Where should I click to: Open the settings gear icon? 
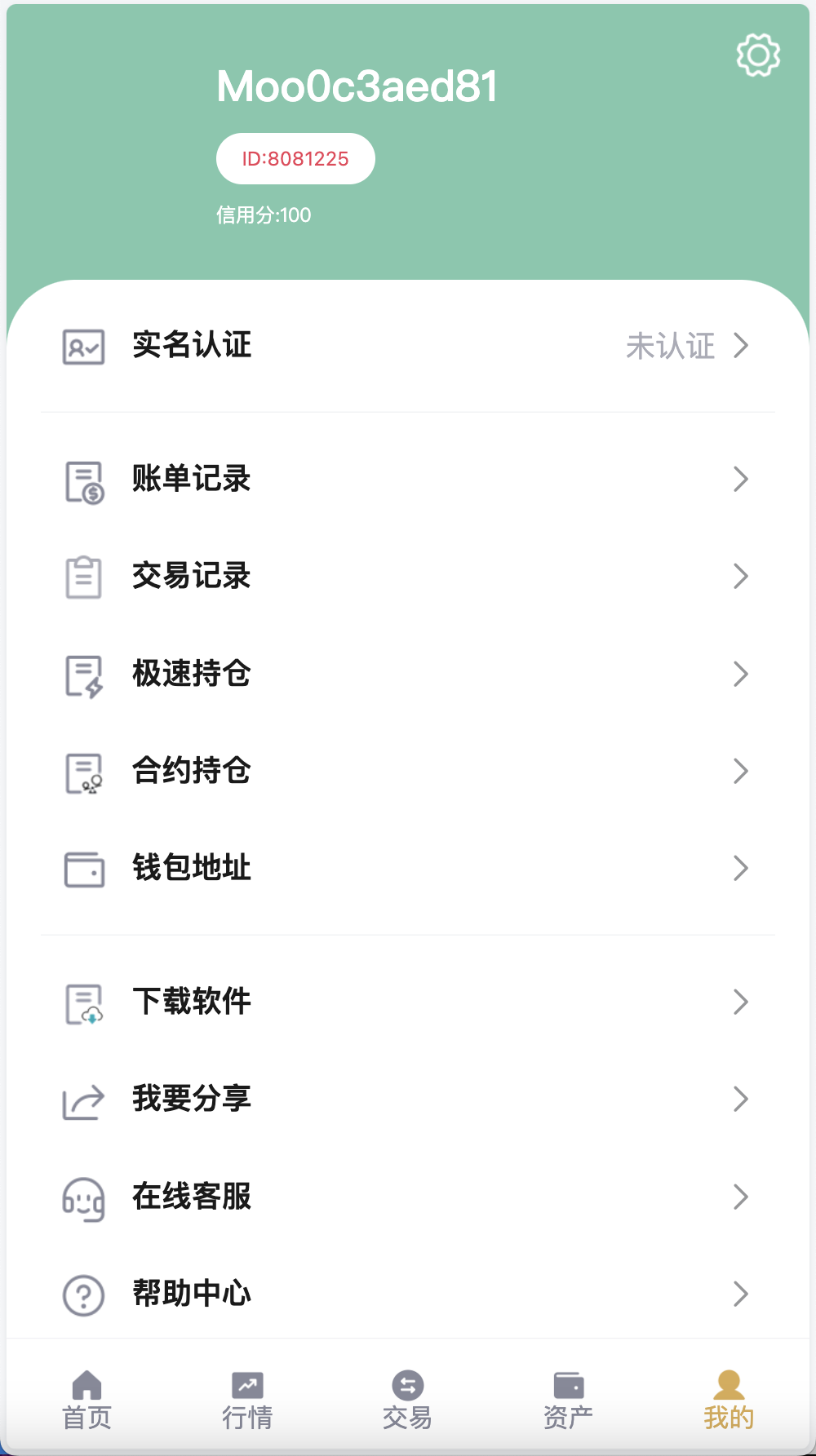[757, 55]
